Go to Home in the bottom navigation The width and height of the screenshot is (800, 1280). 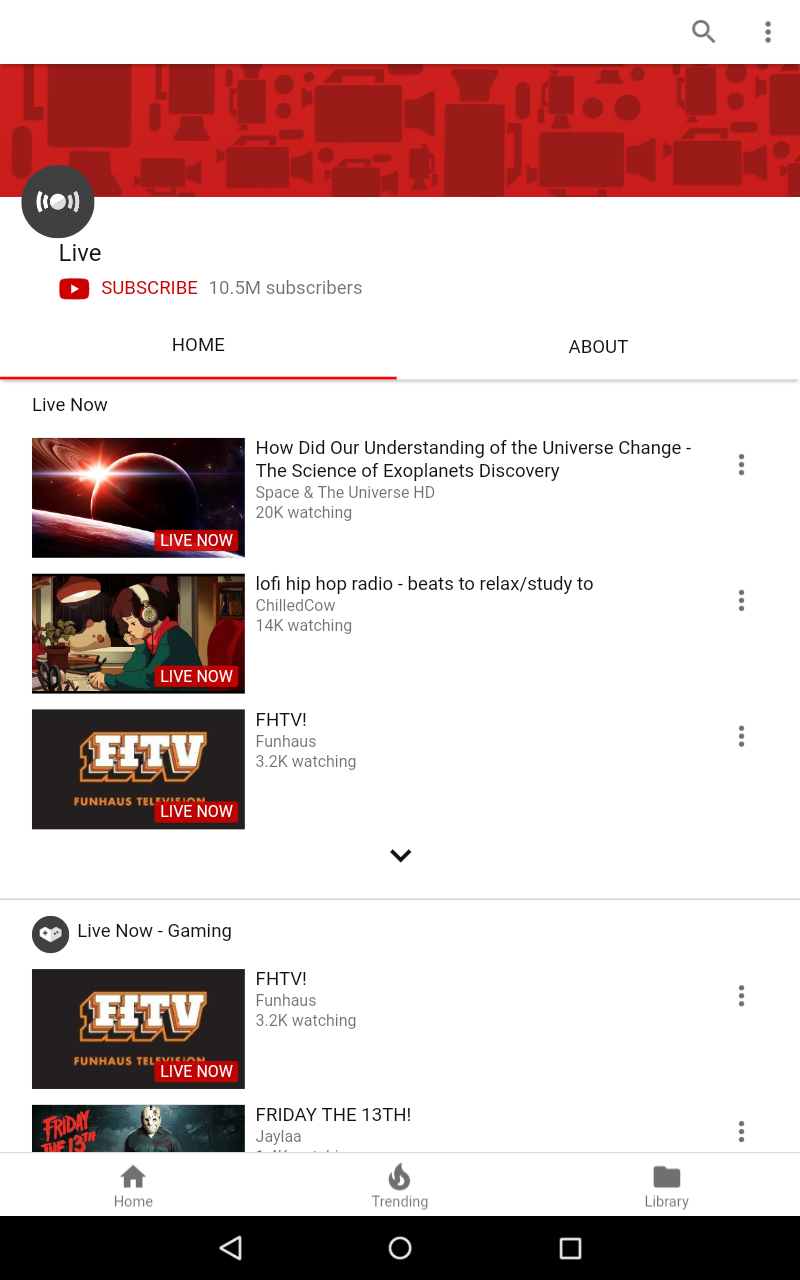click(133, 1185)
